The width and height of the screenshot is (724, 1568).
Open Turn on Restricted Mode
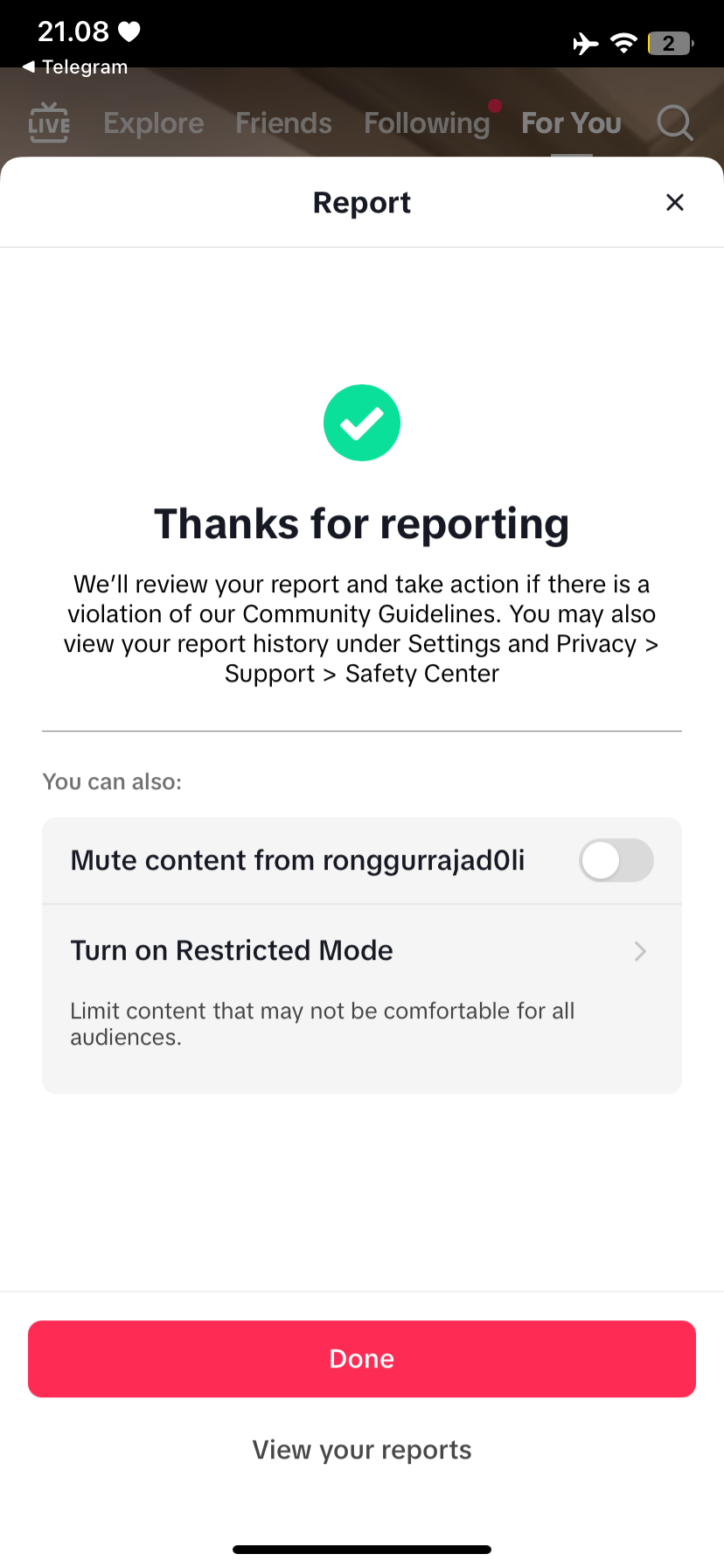tap(362, 998)
